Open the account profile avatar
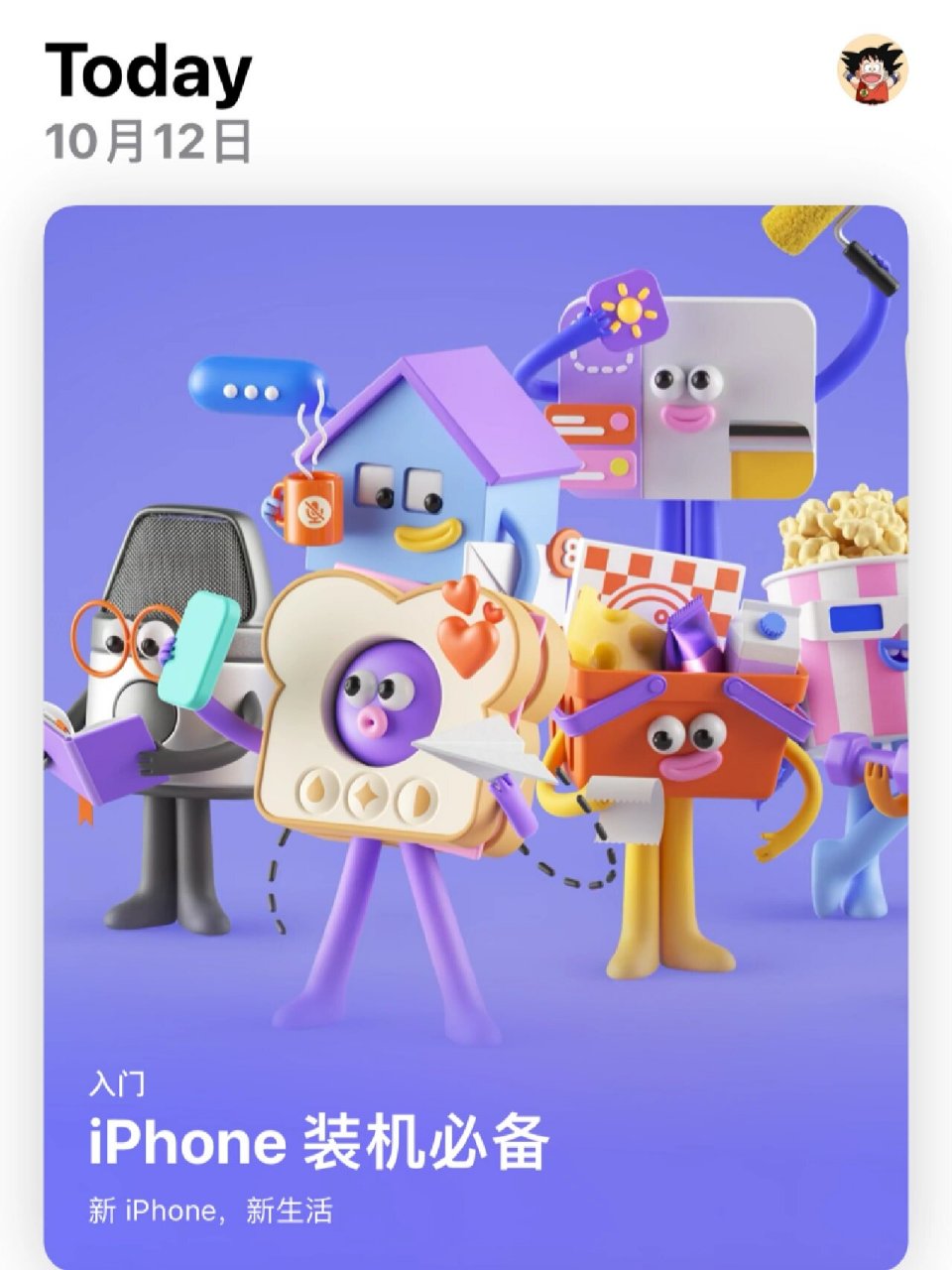 click(x=874, y=71)
